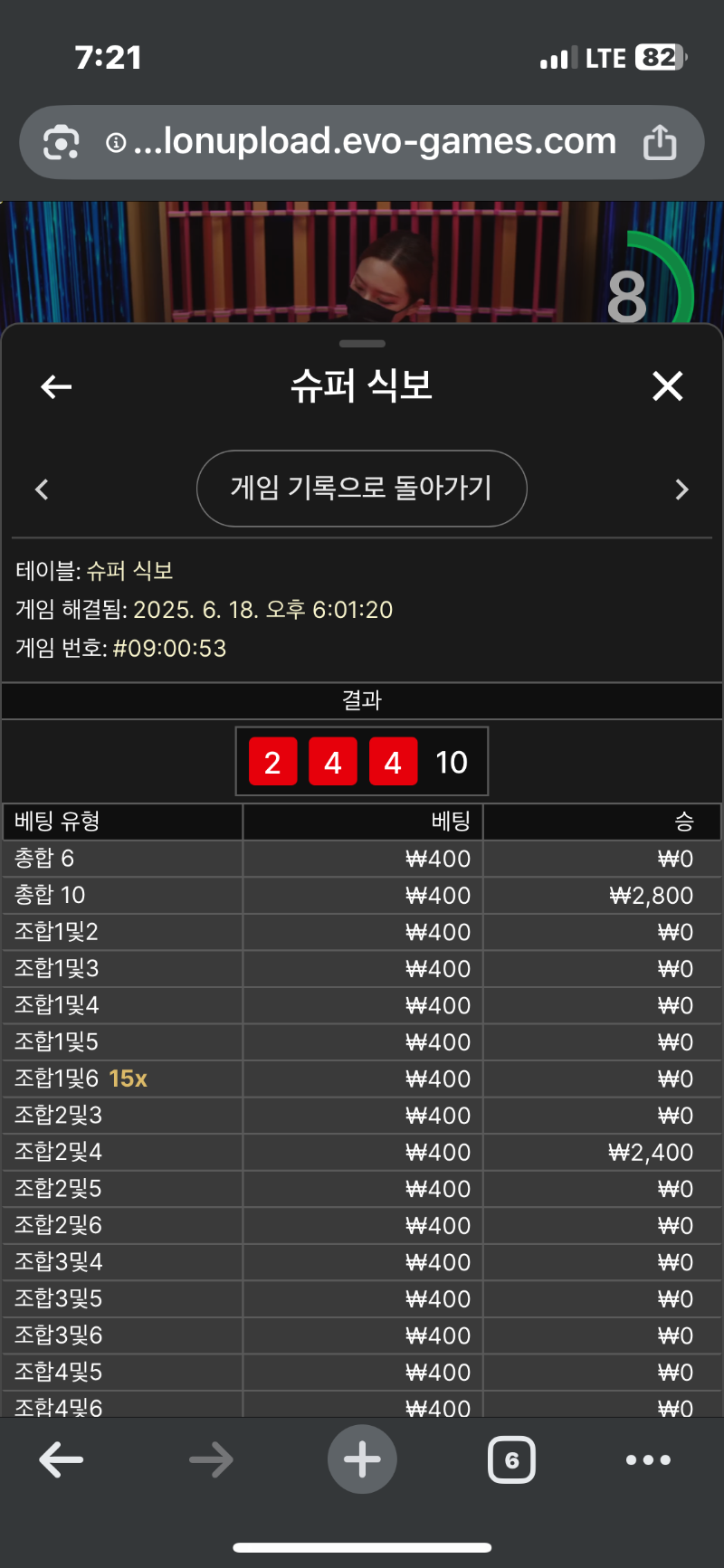724x1568 pixels.
Task: View the next game record chevron
Action: click(682, 489)
